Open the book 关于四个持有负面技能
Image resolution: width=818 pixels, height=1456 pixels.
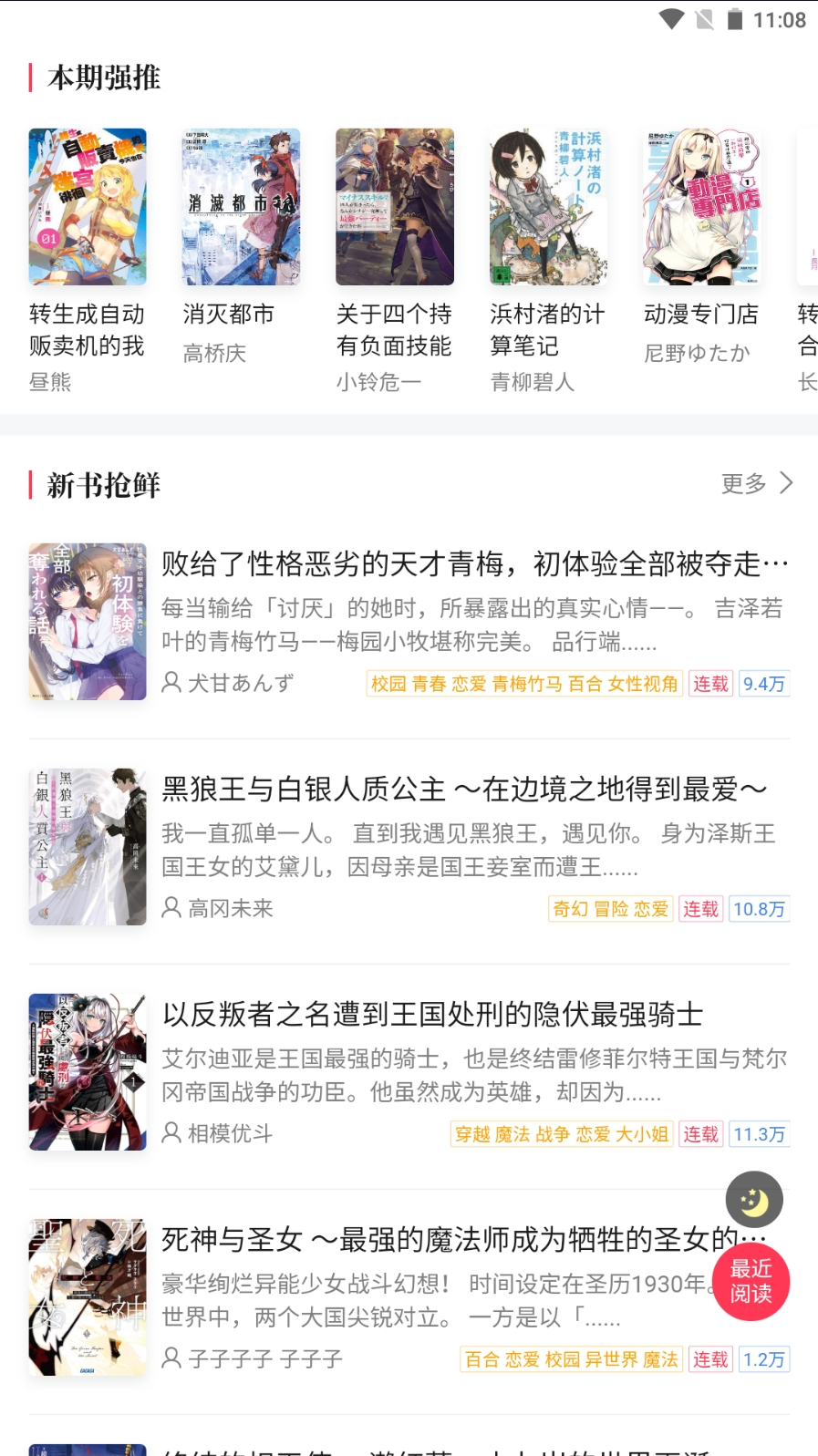(394, 207)
